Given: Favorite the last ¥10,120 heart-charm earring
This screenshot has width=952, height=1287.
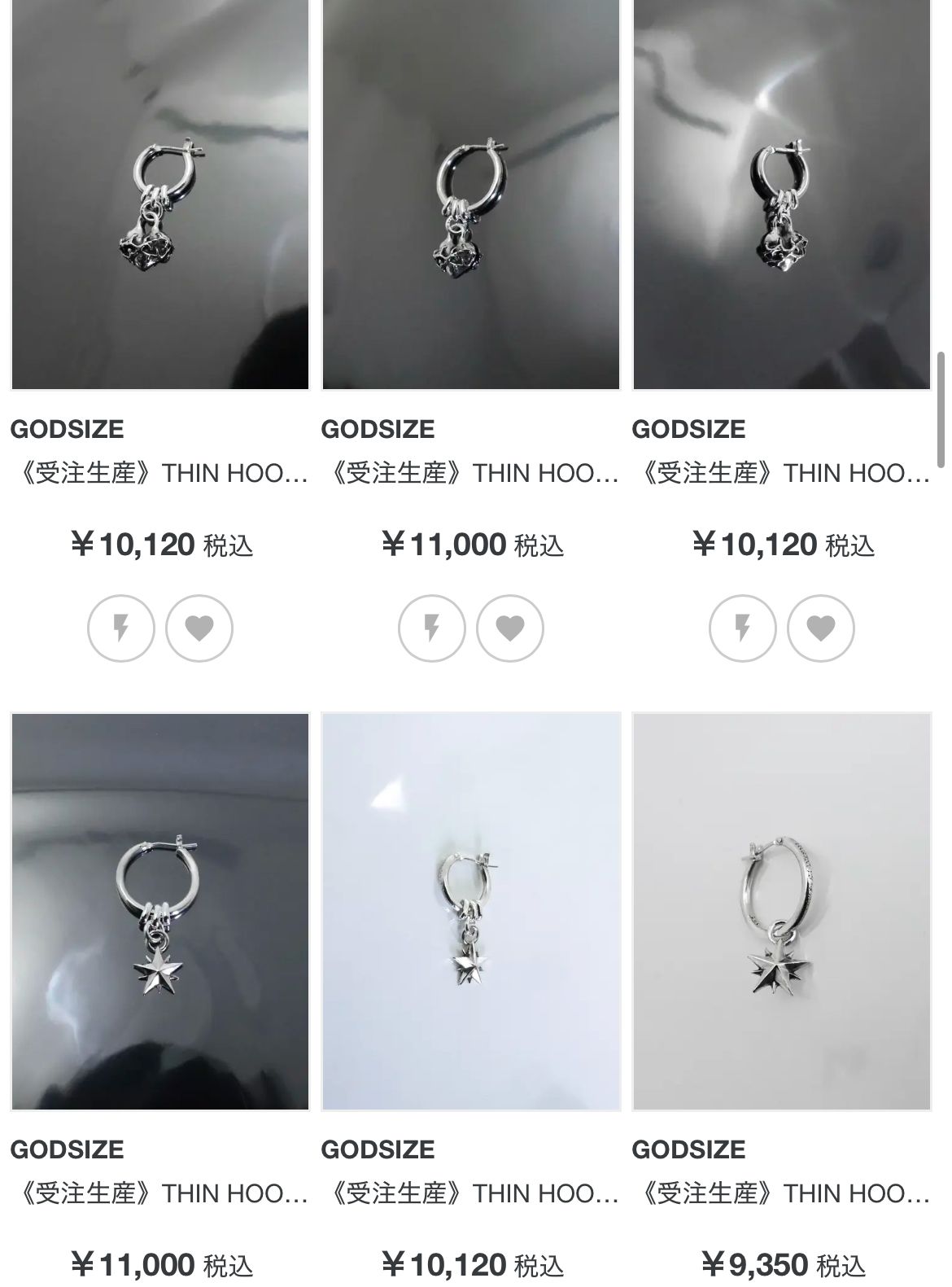Looking at the screenshot, I should point(821,628).
